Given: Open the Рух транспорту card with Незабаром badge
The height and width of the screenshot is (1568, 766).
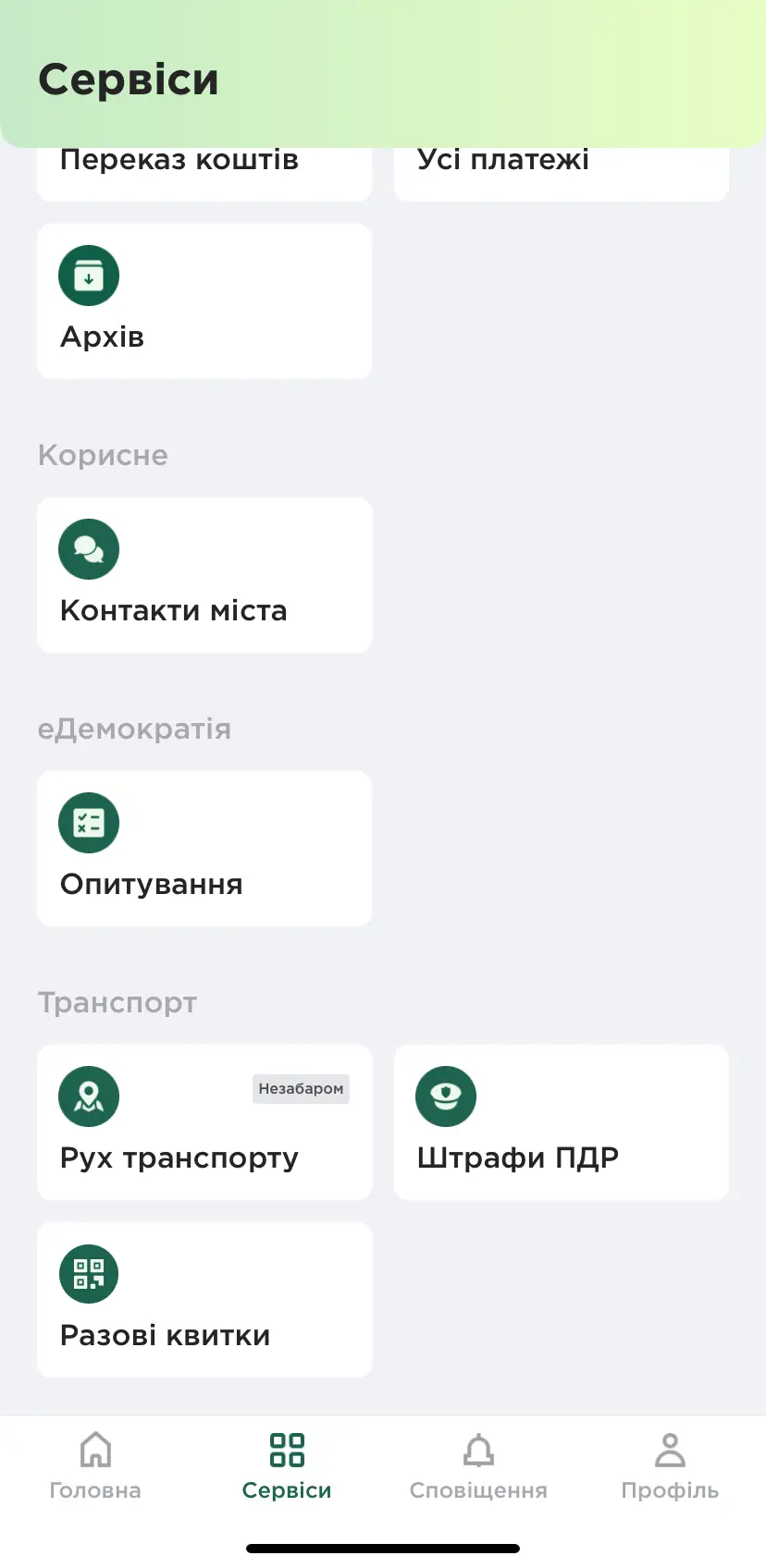Looking at the screenshot, I should click(x=204, y=1122).
